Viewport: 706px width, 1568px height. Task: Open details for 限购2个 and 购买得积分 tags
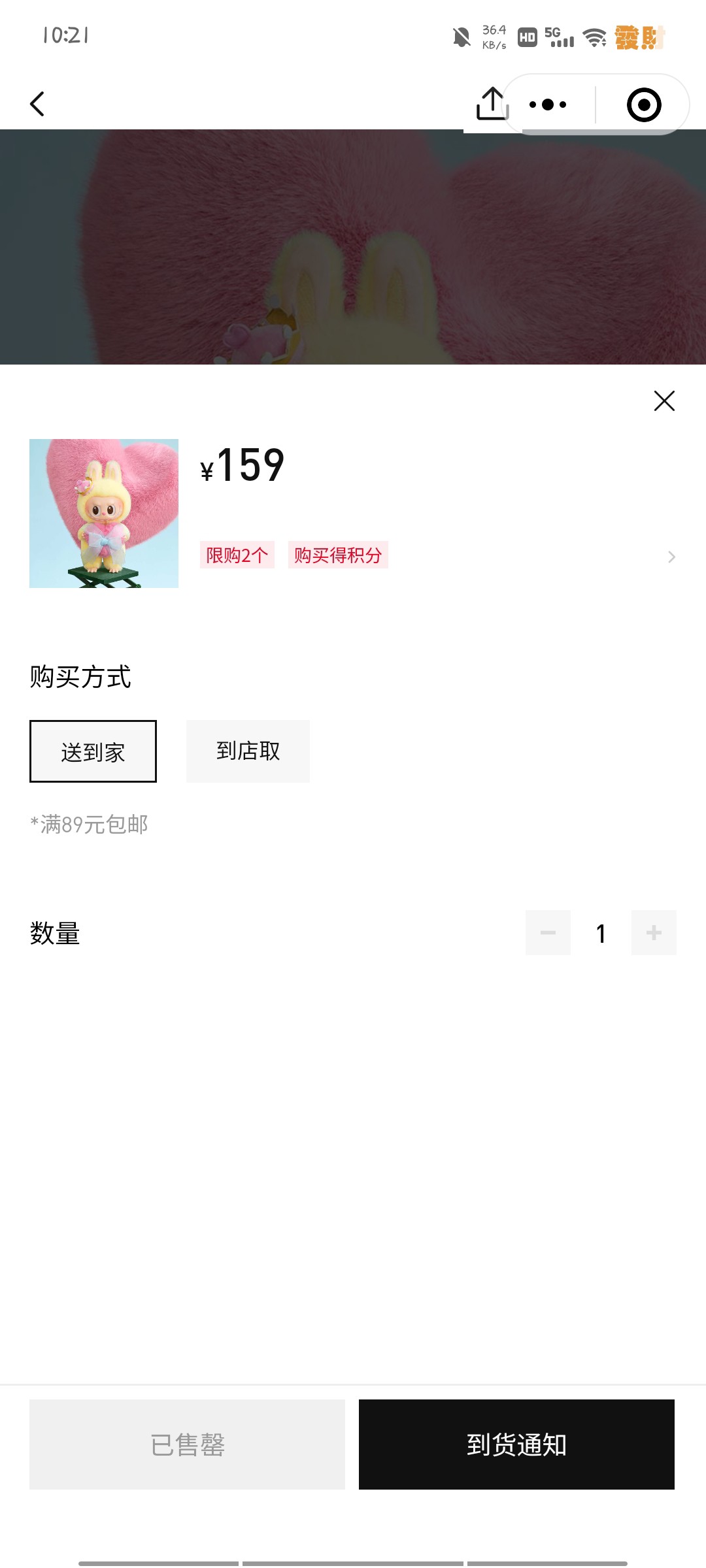tap(438, 555)
